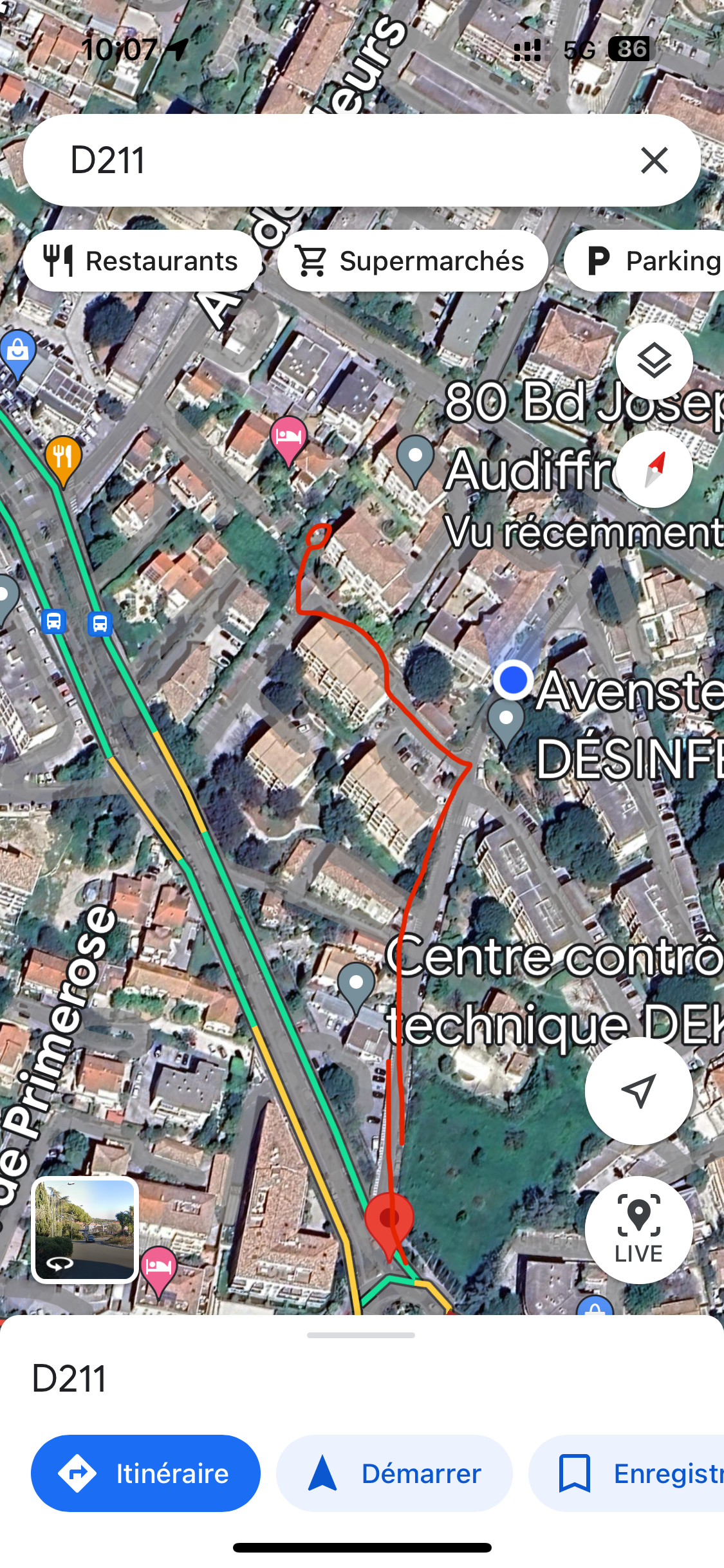Open the 80 Bd Joseph Audiffret pin

pyautogui.click(x=415, y=460)
